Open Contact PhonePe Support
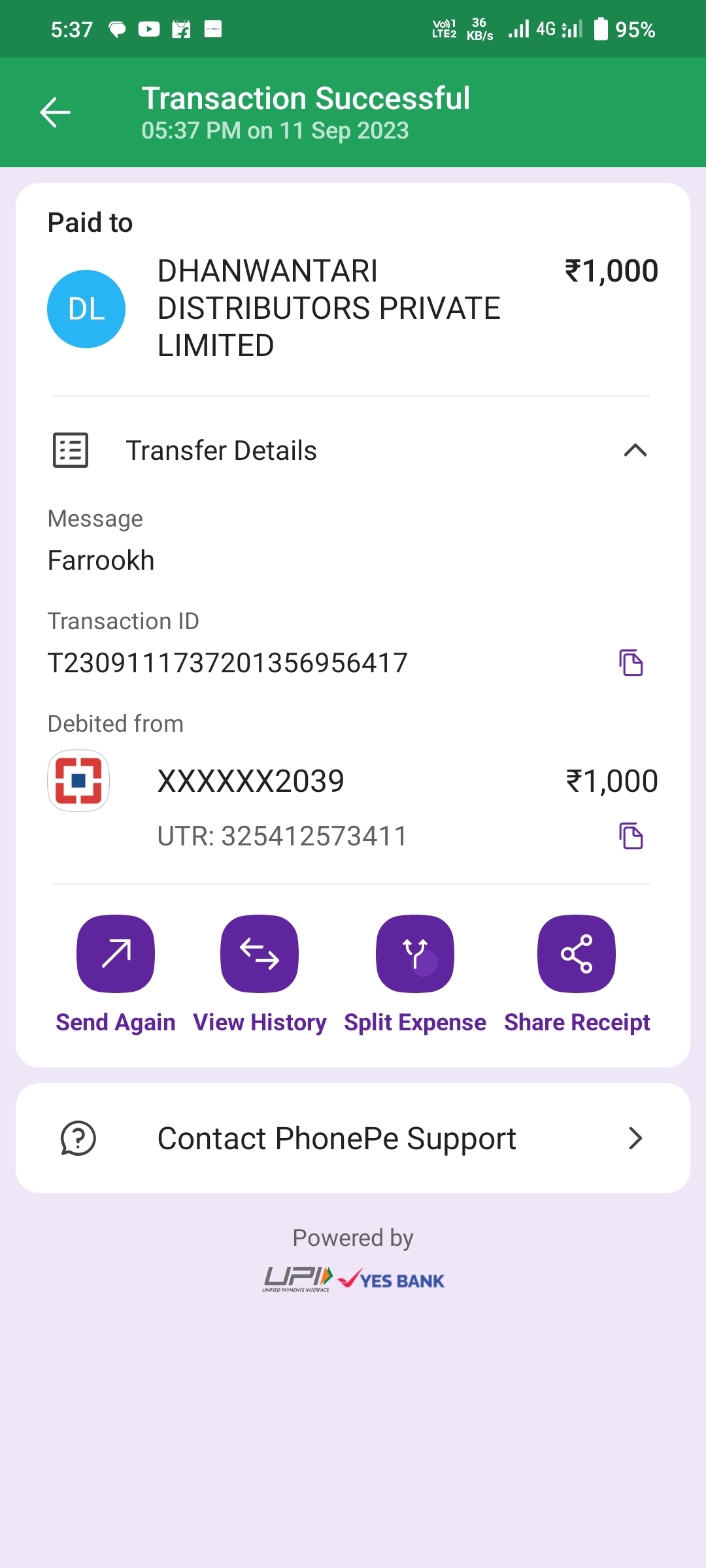The image size is (706, 1568). pos(353,1138)
